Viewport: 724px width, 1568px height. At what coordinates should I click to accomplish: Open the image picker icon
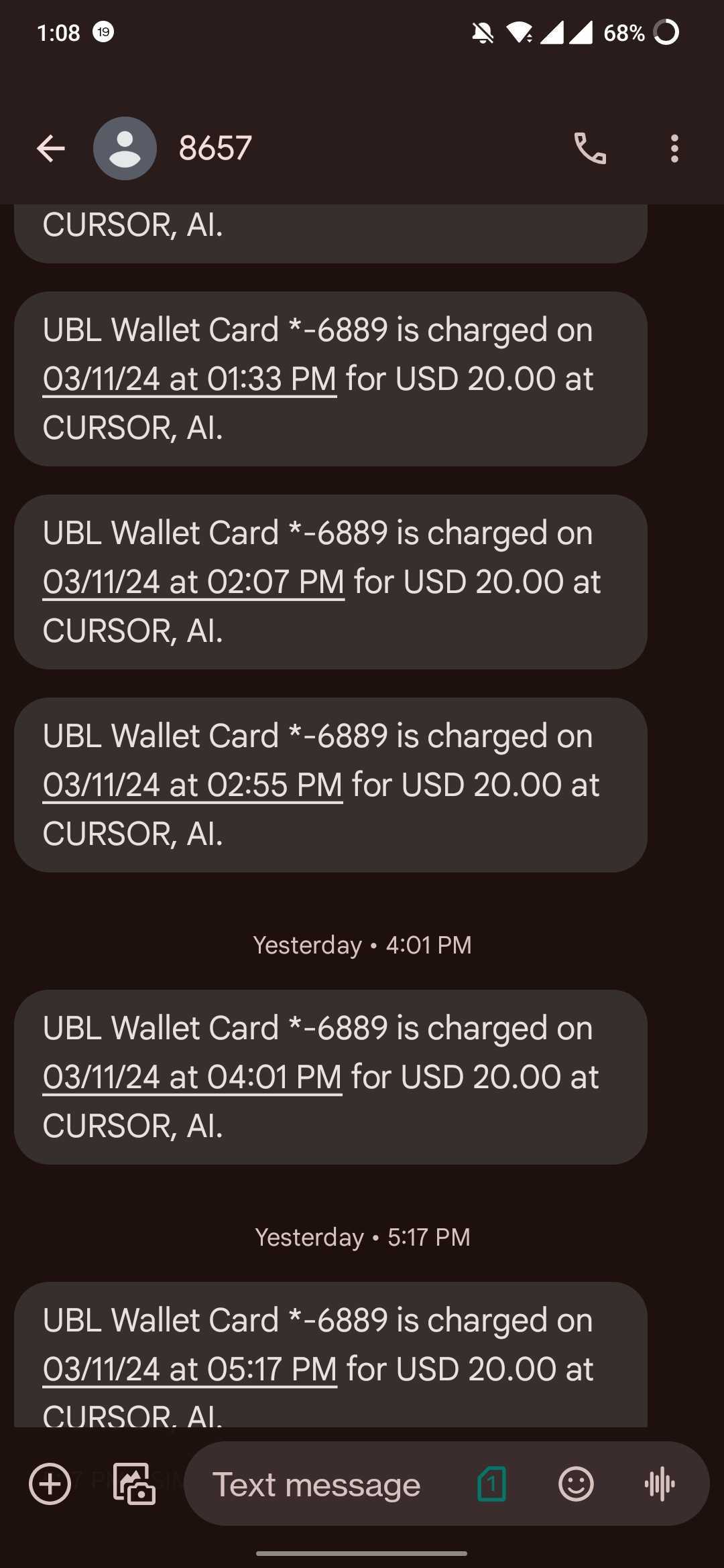[135, 1484]
